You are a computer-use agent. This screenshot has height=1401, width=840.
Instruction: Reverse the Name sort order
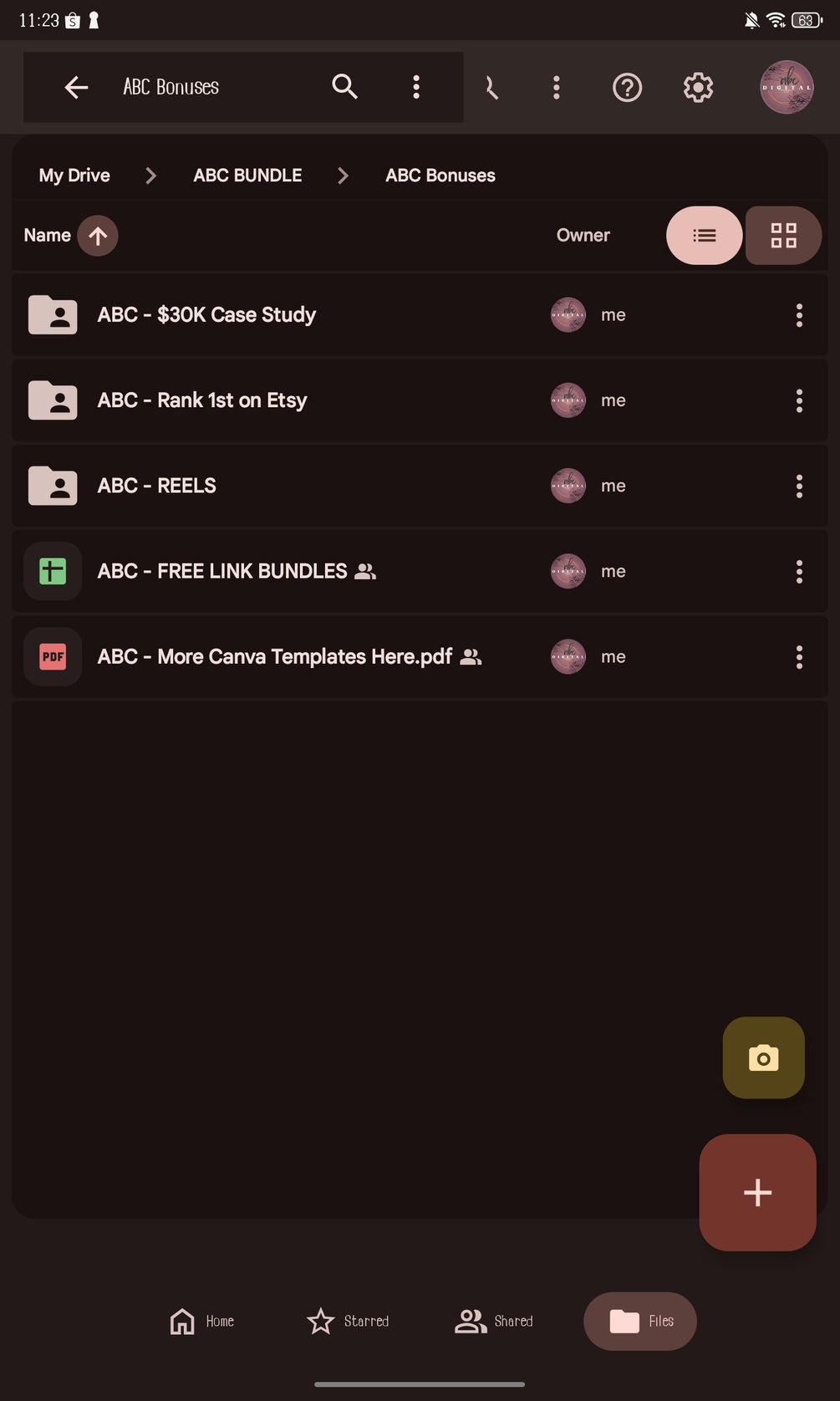tap(98, 236)
